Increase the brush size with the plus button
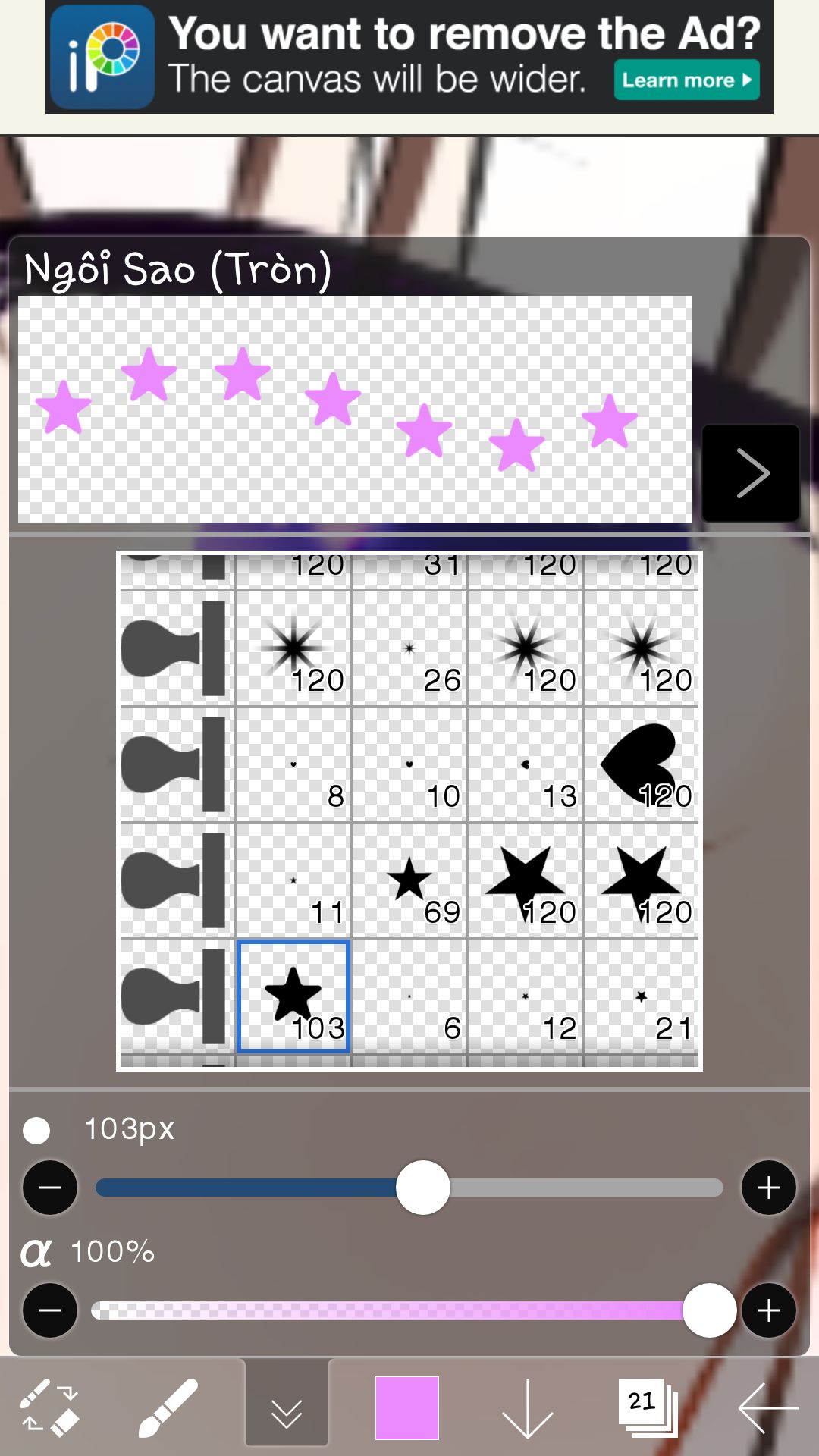Viewport: 819px width, 1456px height. pos(769,1188)
